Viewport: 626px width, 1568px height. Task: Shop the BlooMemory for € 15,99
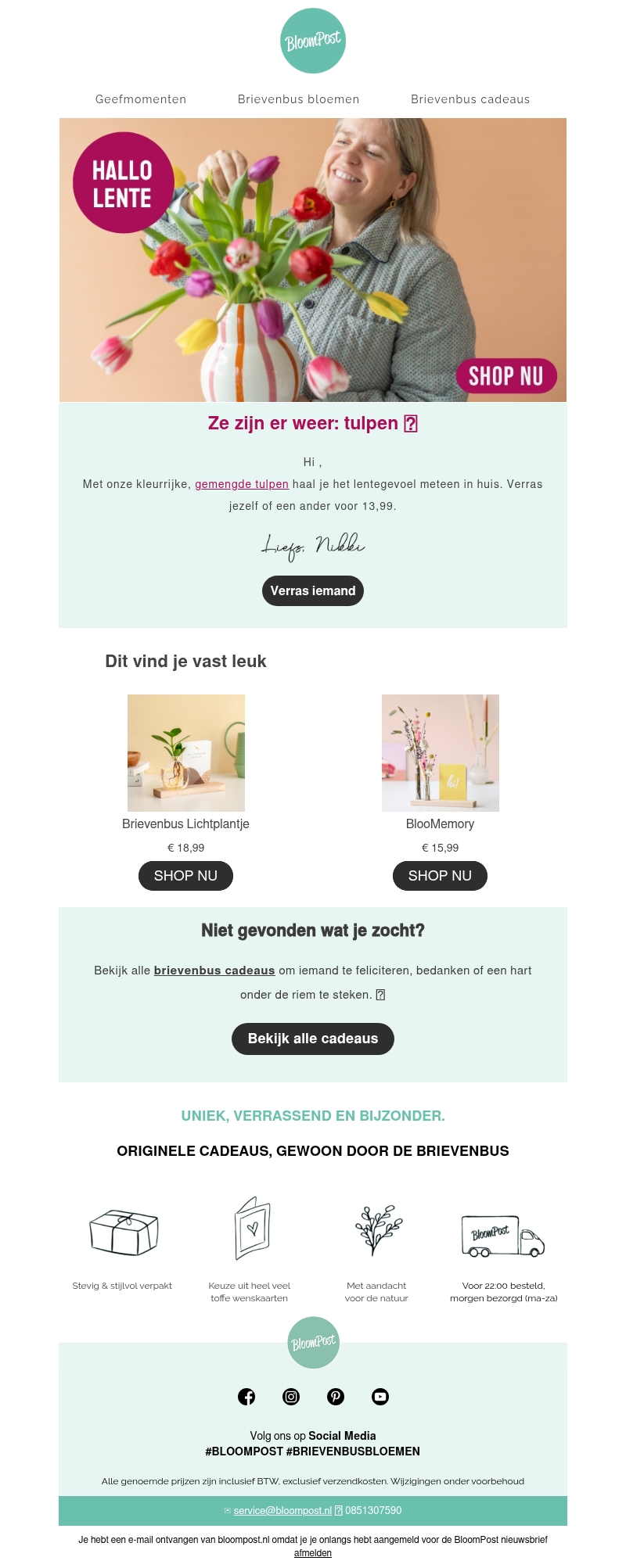(x=440, y=876)
